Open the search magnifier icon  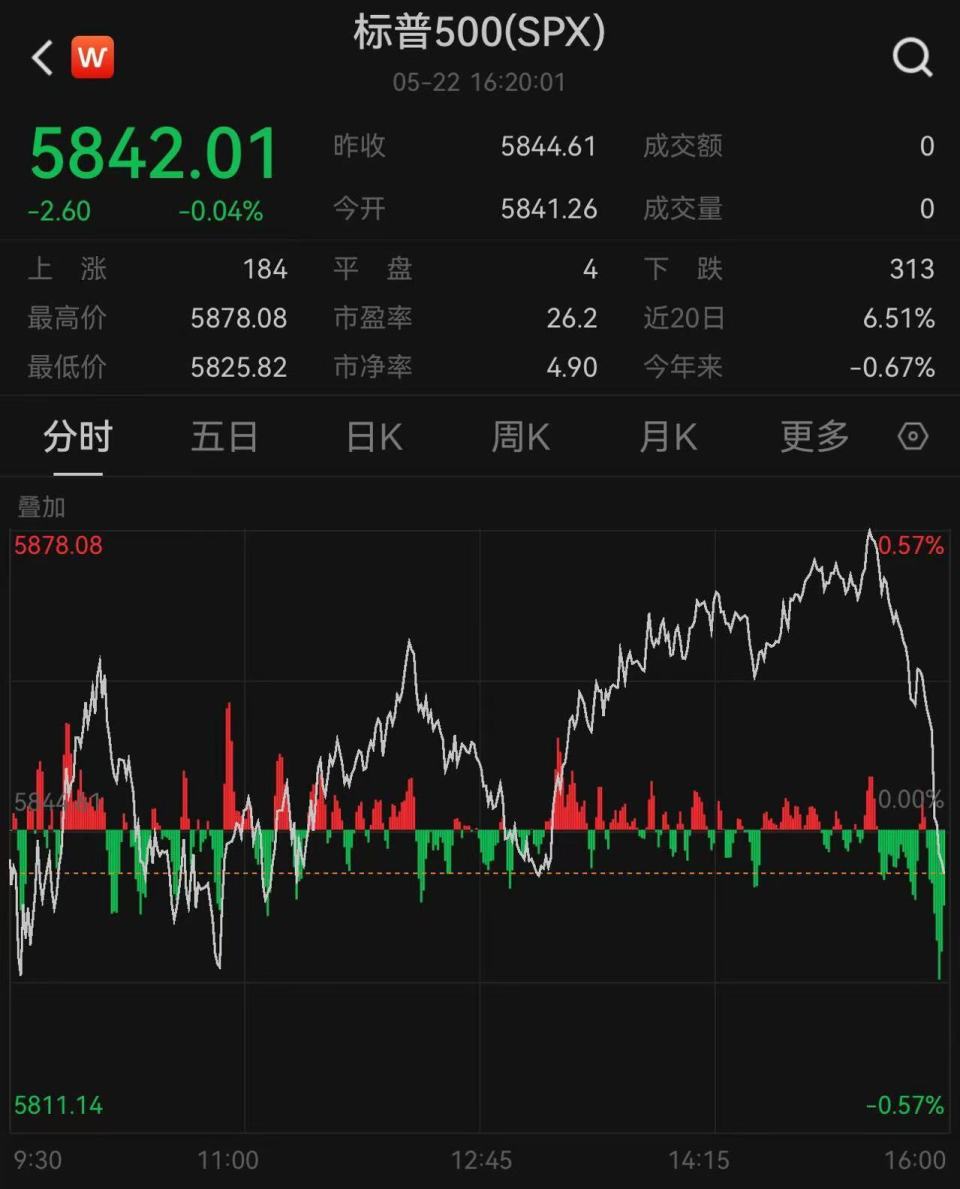click(911, 57)
